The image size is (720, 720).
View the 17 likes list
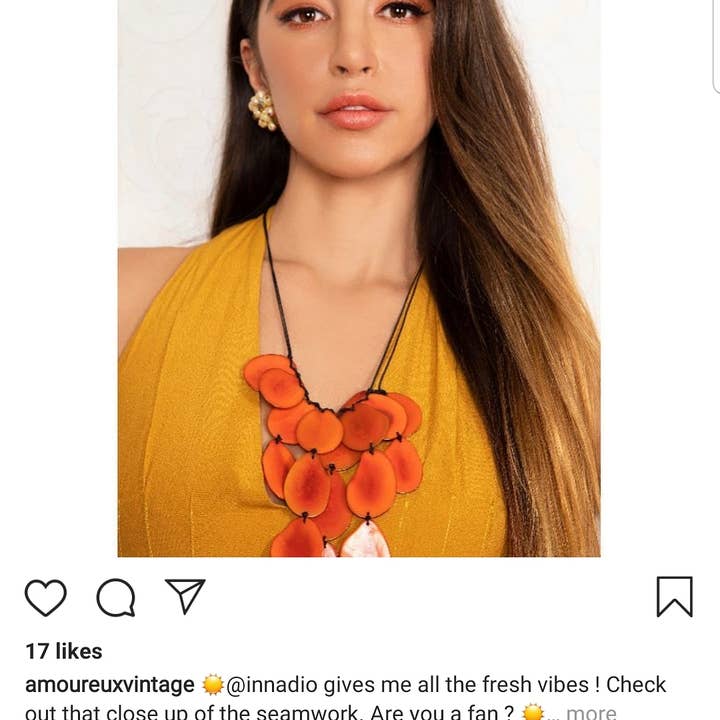[64, 651]
